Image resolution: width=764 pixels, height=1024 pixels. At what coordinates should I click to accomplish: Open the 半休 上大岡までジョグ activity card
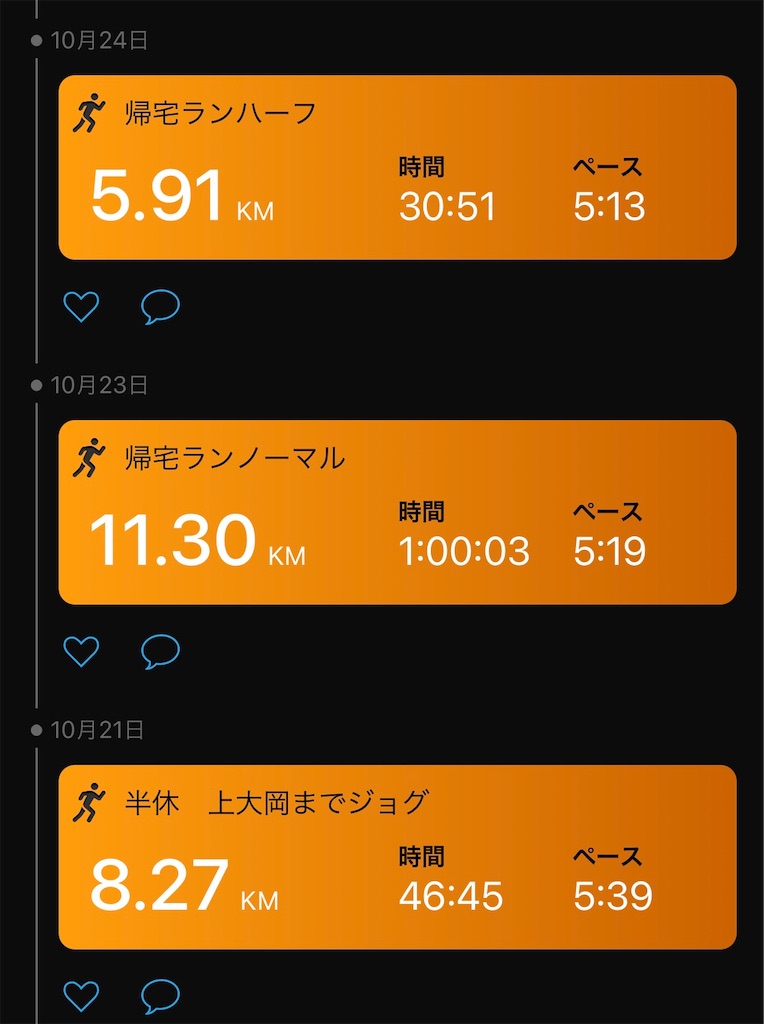point(398,857)
